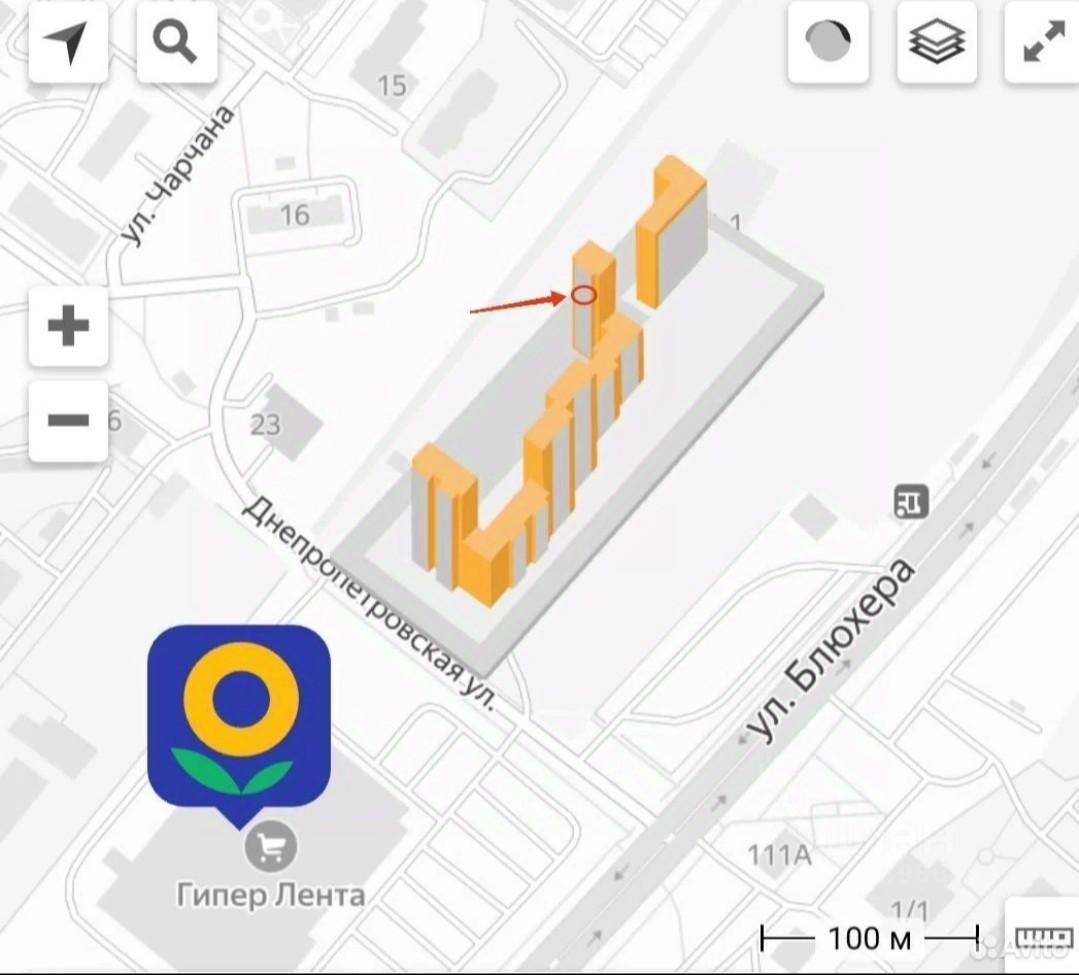
Task: Expand the map to fullscreen
Action: tap(1043, 42)
